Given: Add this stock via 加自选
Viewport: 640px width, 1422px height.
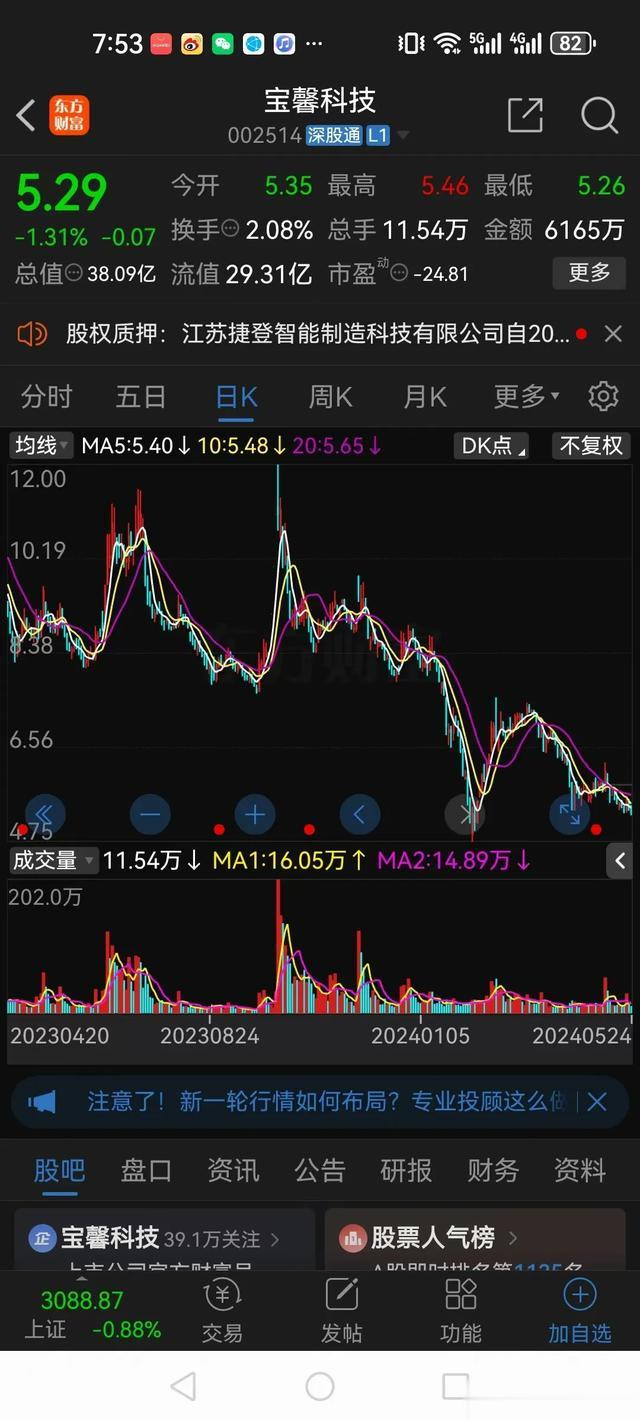Looking at the screenshot, I should (580, 1311).
